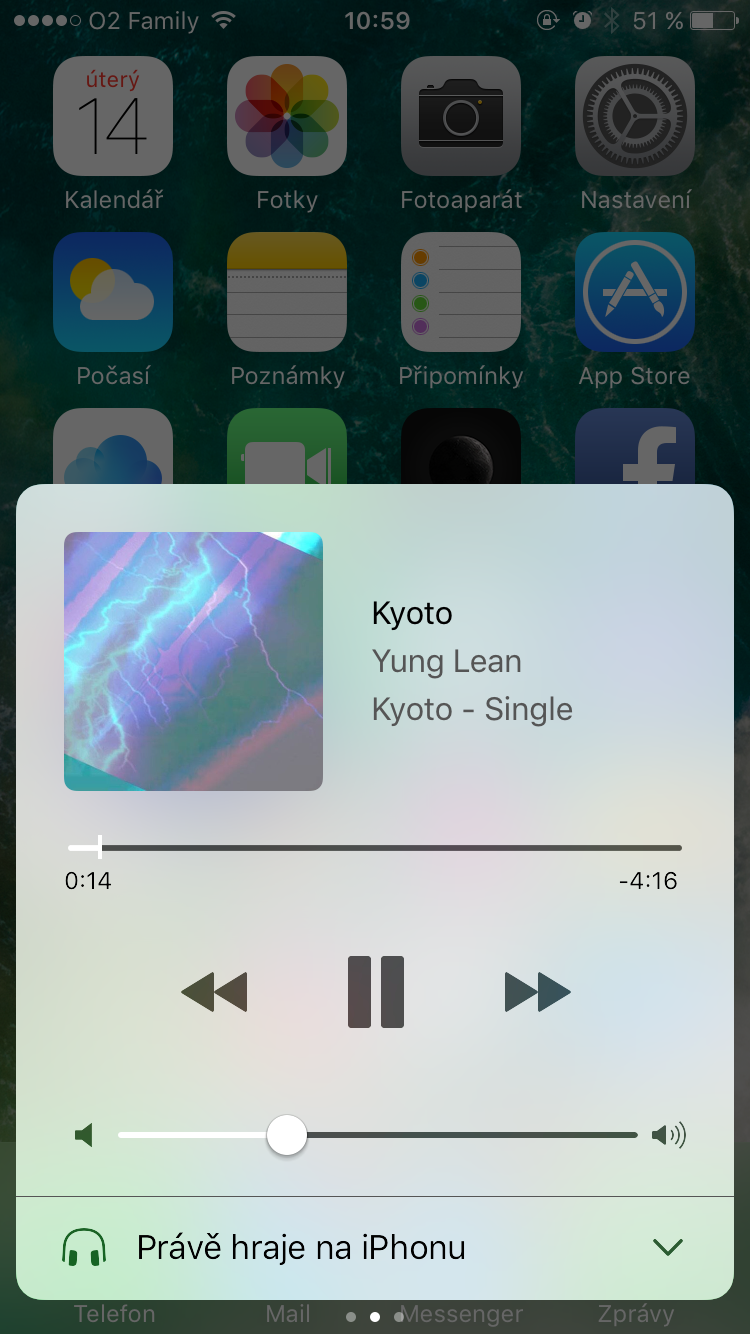This screenshot has width=750, height=1334.
Task: Check the weather in Počasí
Action: [113, 292]
